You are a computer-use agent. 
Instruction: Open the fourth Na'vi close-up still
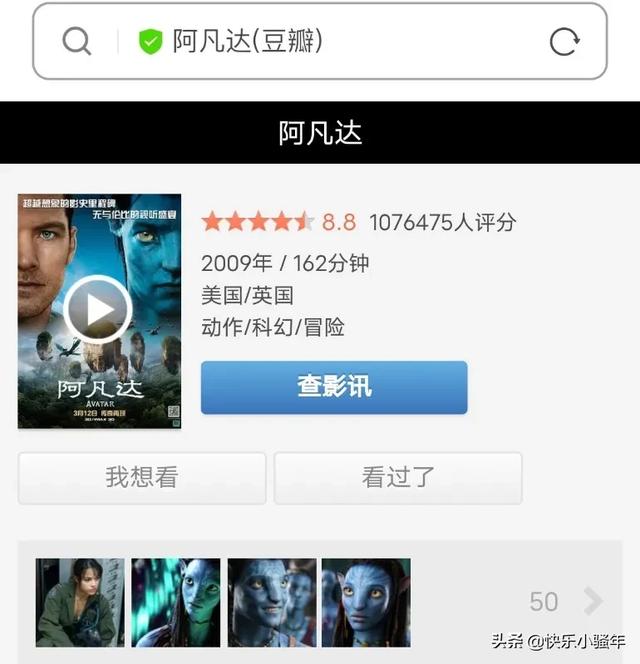tap(366, 602)
